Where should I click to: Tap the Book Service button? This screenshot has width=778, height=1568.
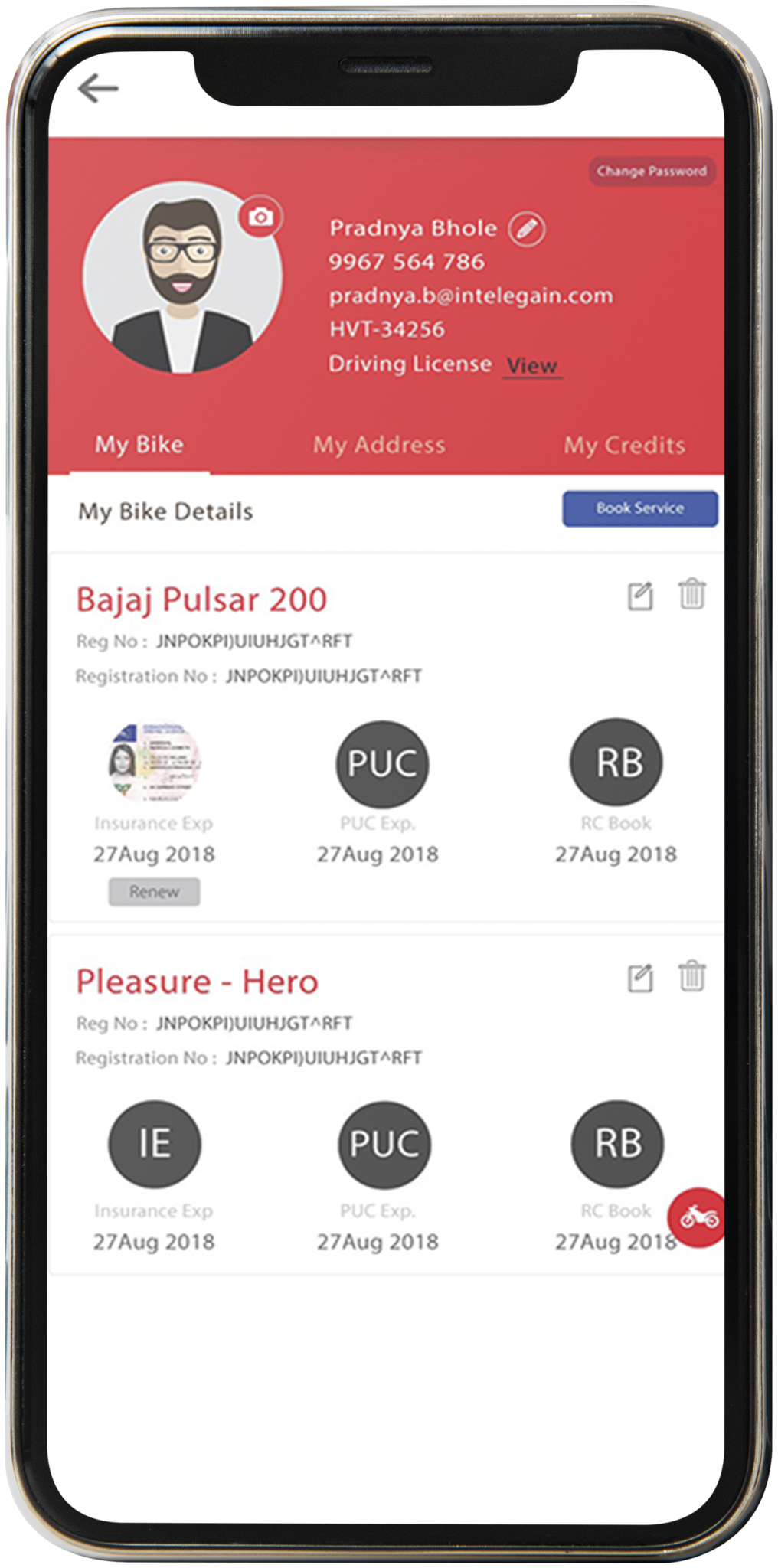tap(640, 508)
